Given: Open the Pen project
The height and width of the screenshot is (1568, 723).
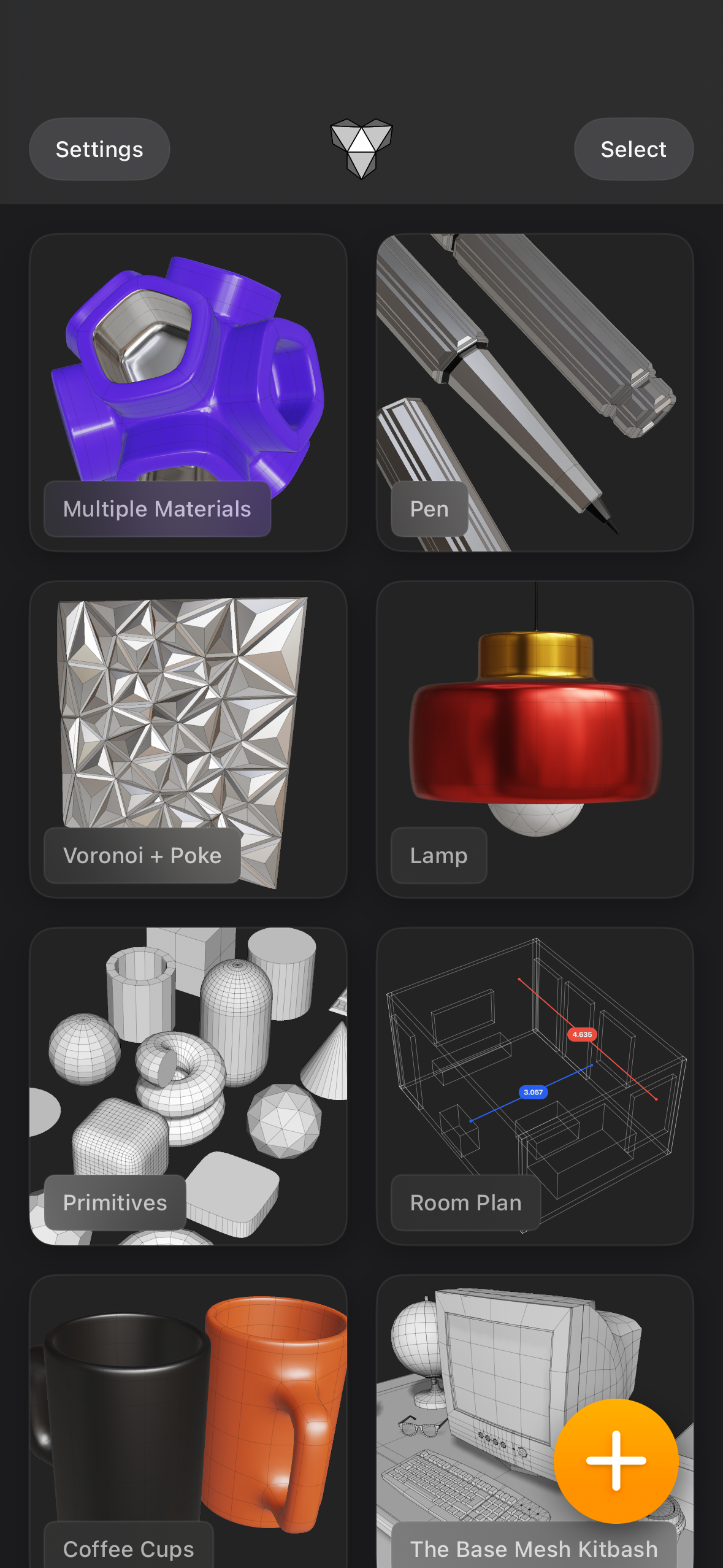Looking at the screenshot, I should [x=535, y=393].
